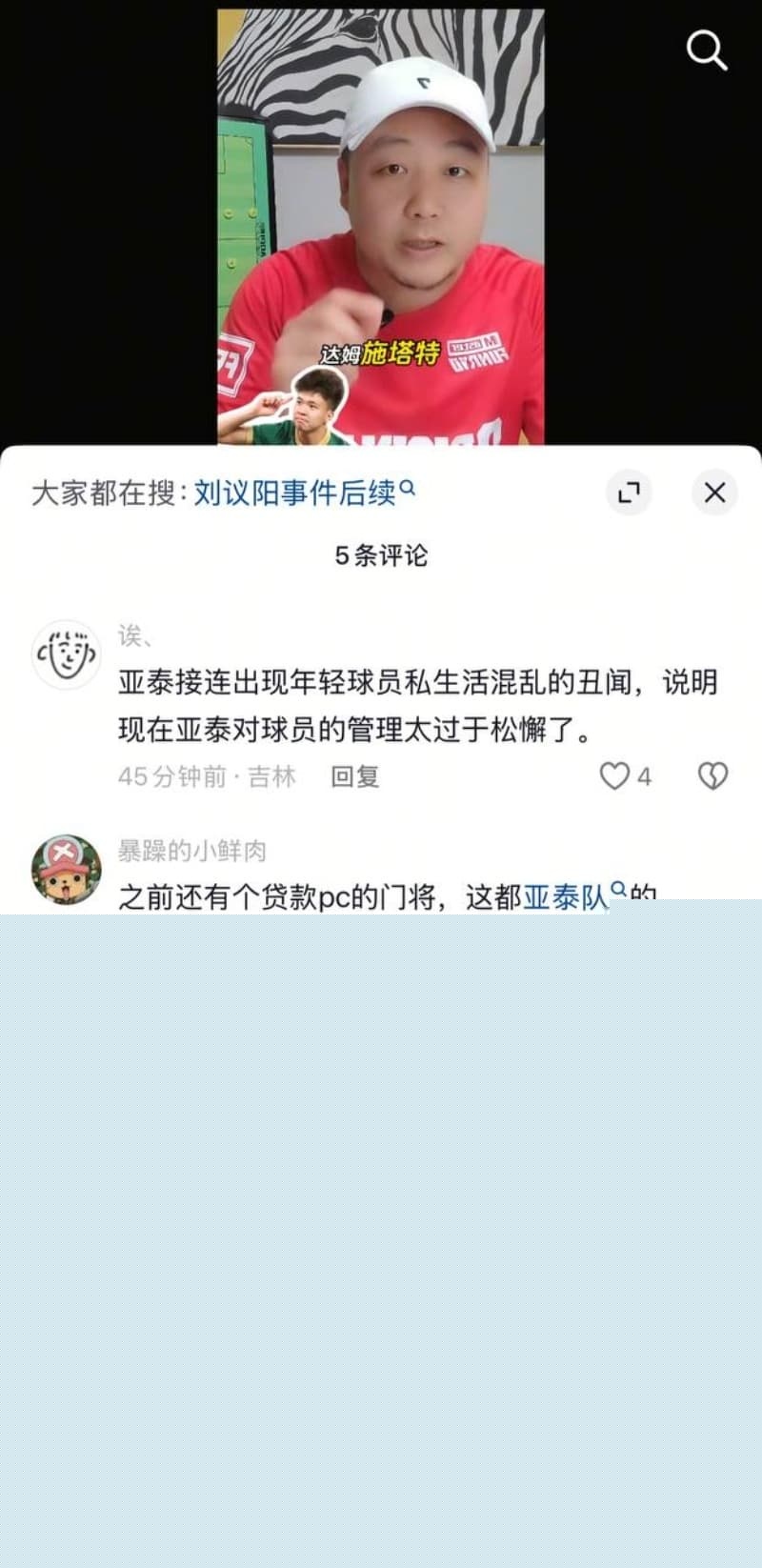Tap the small search icon after 刘议阳事件后续
This screenshot has height=1568, width=762.
(x=410, y=486)
